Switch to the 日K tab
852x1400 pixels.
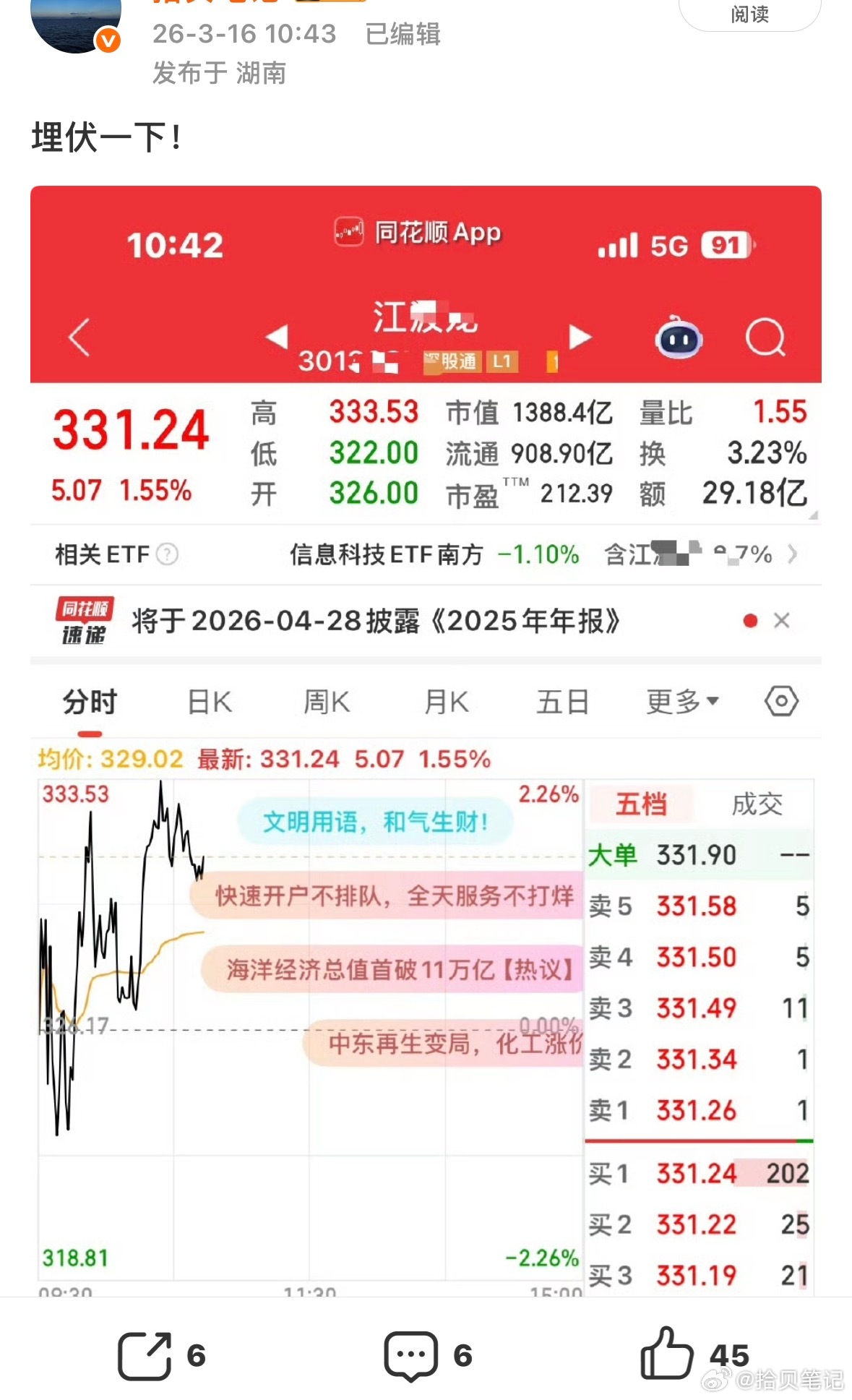pyautogui.click(x=208, y=700)
